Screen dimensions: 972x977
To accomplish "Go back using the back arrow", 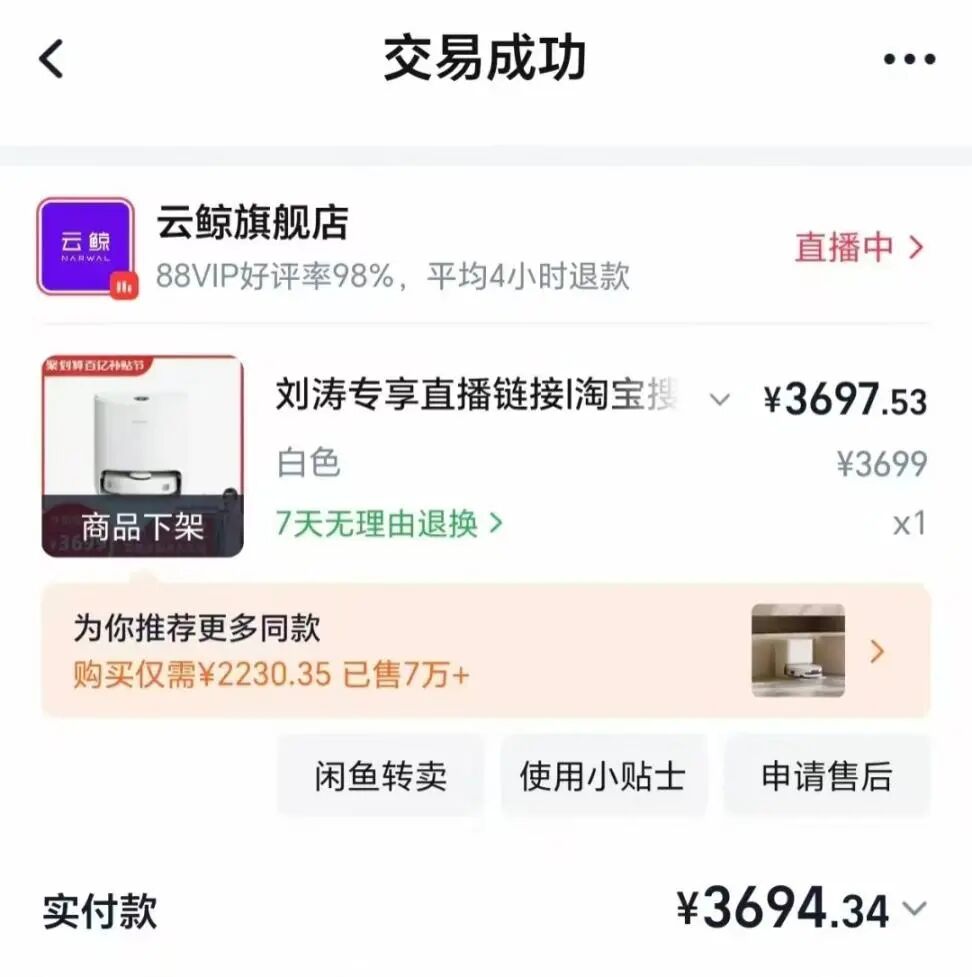I will pos(52,59).
